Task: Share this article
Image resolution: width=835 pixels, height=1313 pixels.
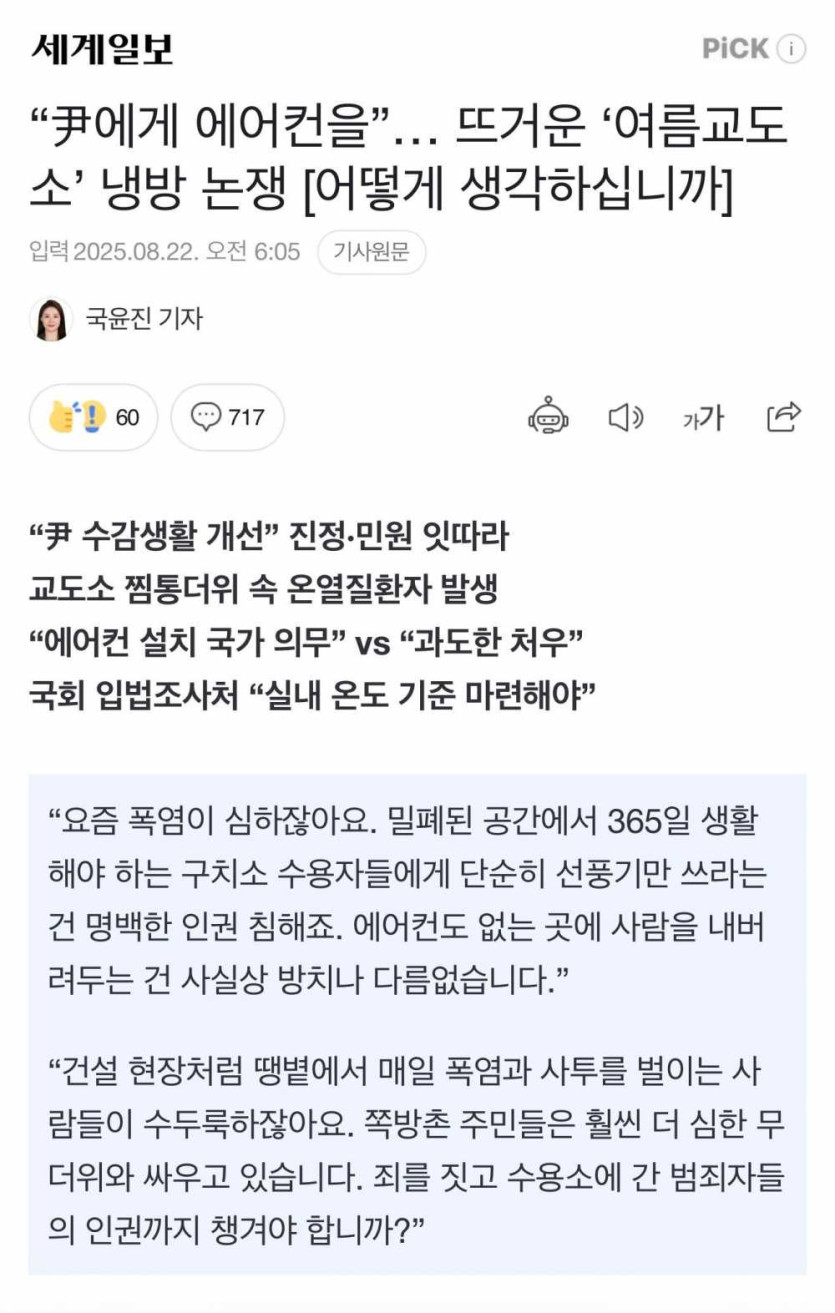Action: click(x=783, y=416)
